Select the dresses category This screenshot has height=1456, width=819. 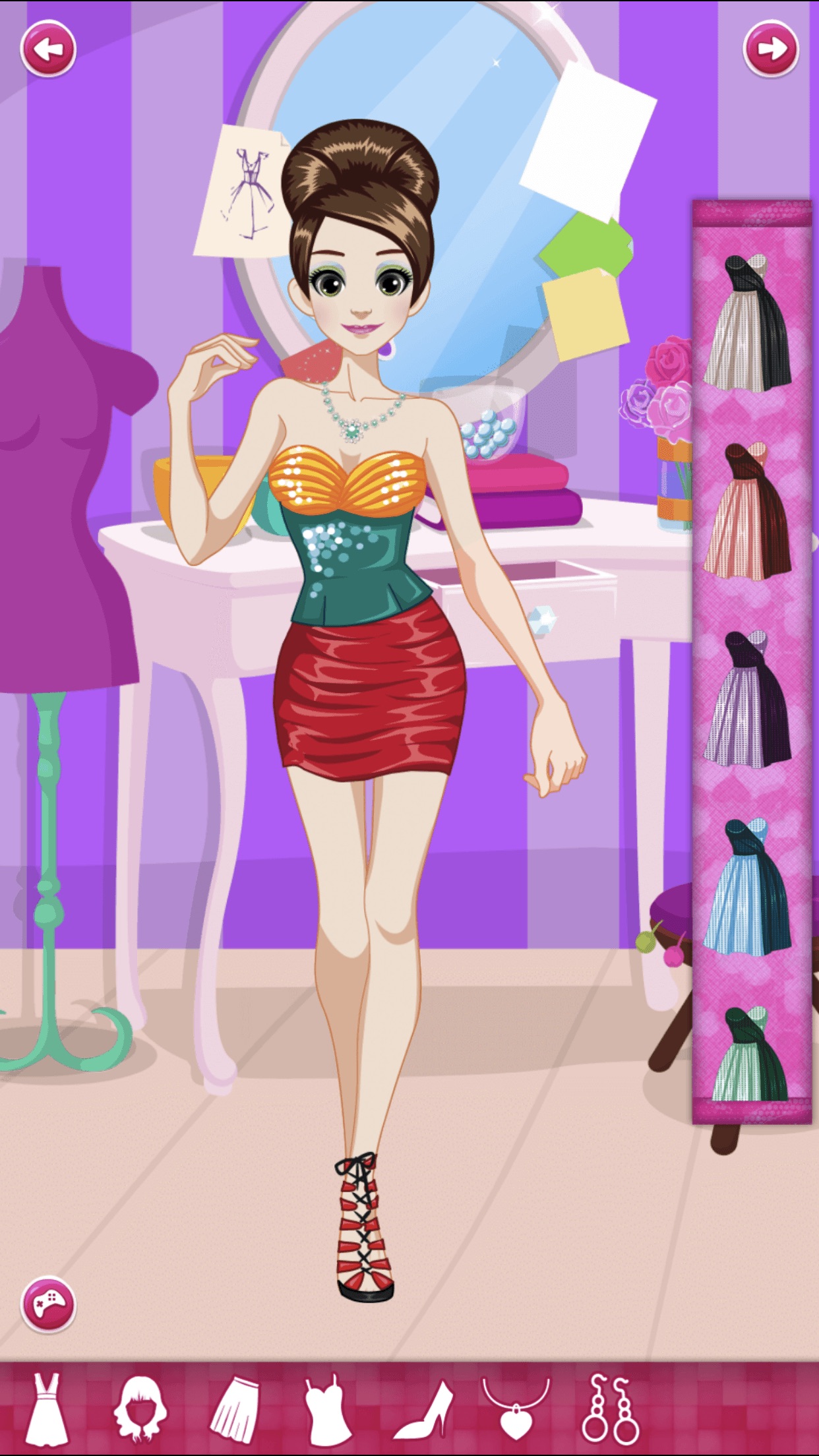pyautogui.click(x=47, y=1409)
